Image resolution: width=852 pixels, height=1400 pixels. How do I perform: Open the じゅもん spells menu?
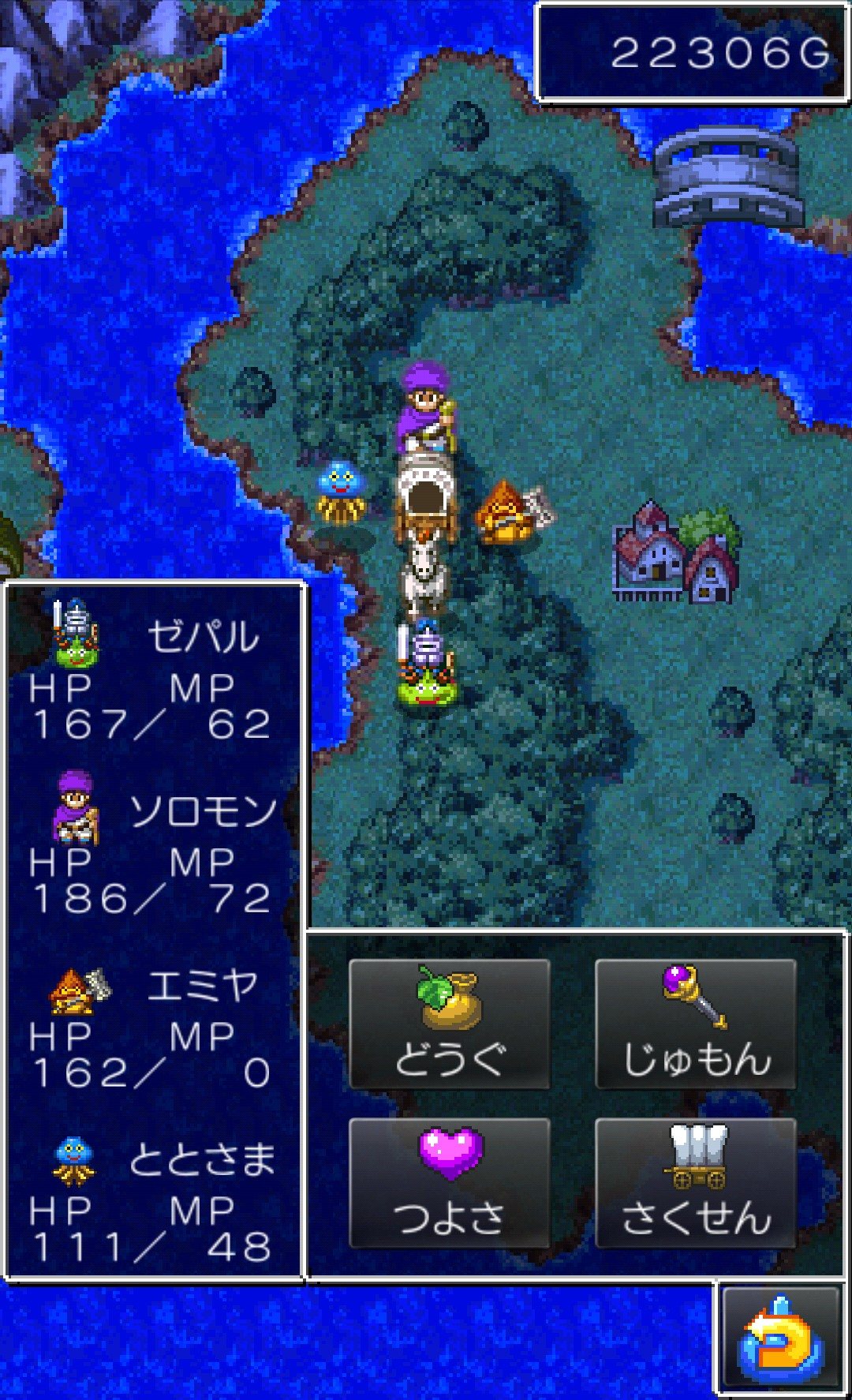click(695, 1024)
